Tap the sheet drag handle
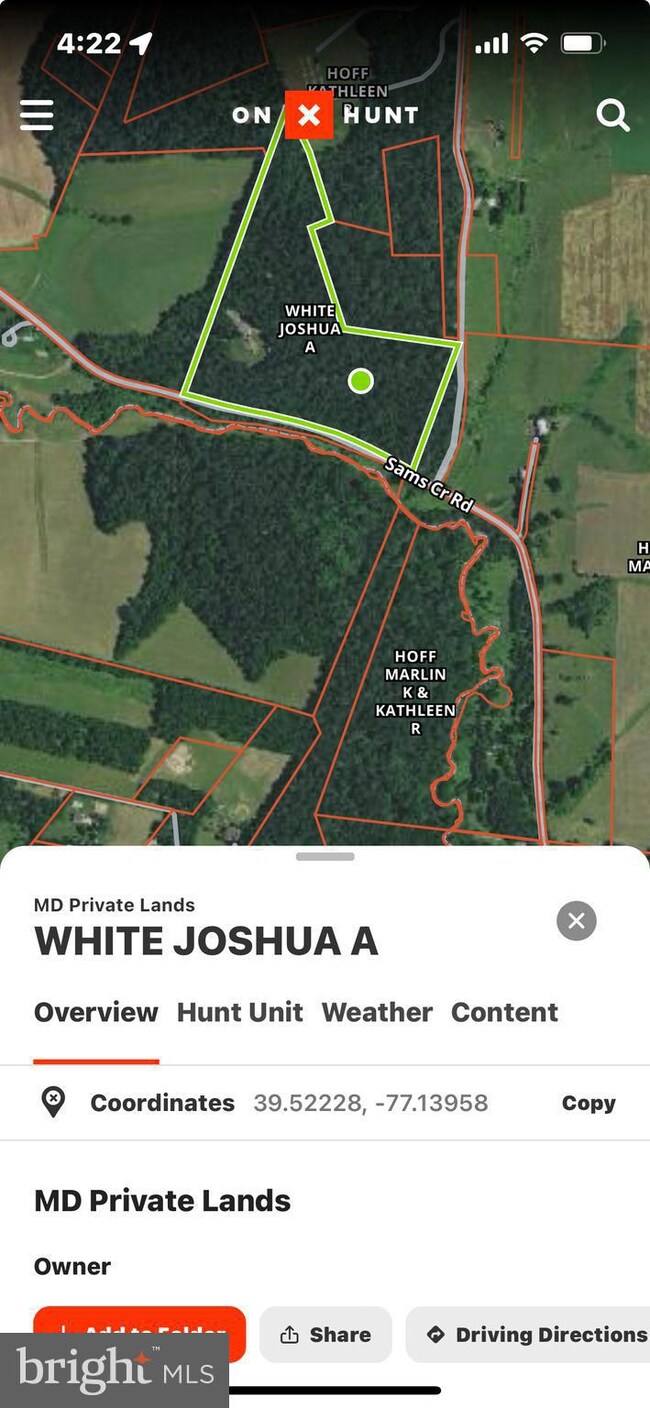The width and height of the screenshot is (650, 1408). point(325,857)
